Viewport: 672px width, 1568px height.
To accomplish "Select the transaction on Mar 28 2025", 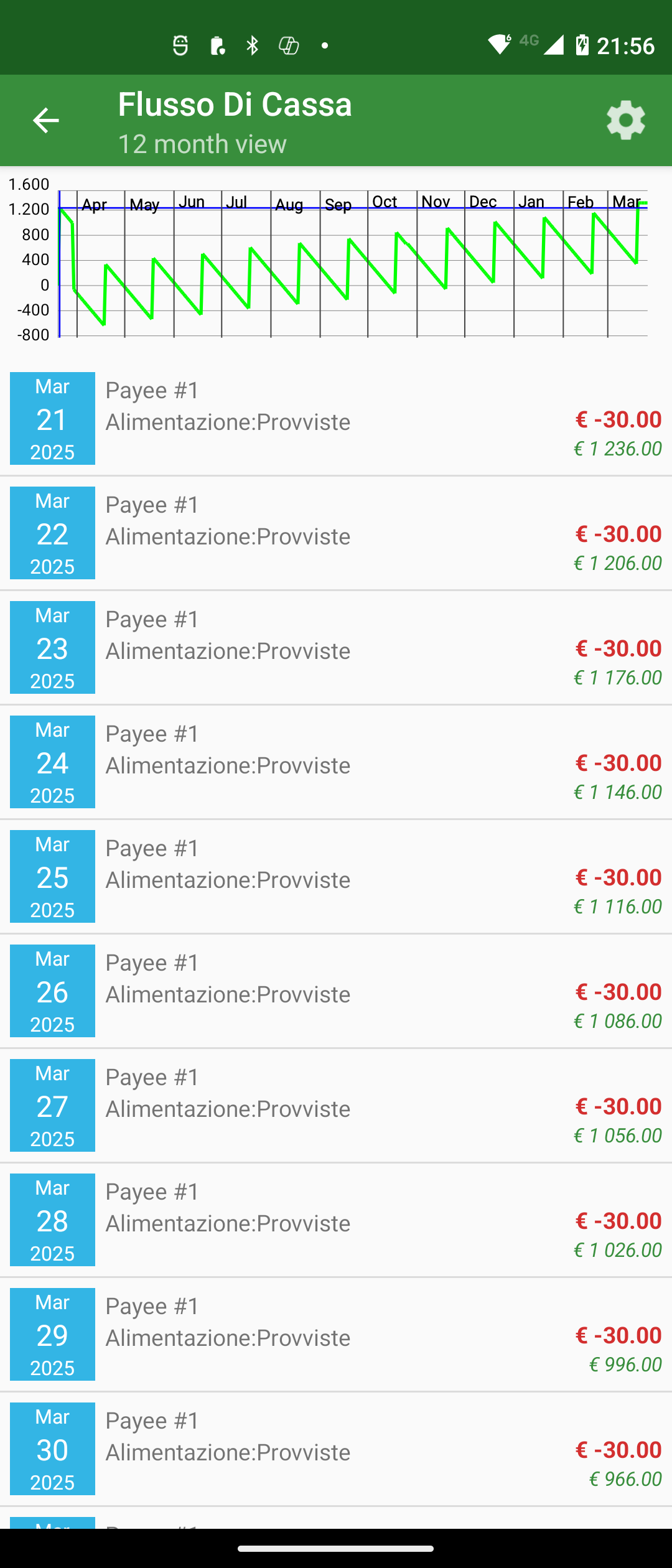I will (x=336, y=1220).
